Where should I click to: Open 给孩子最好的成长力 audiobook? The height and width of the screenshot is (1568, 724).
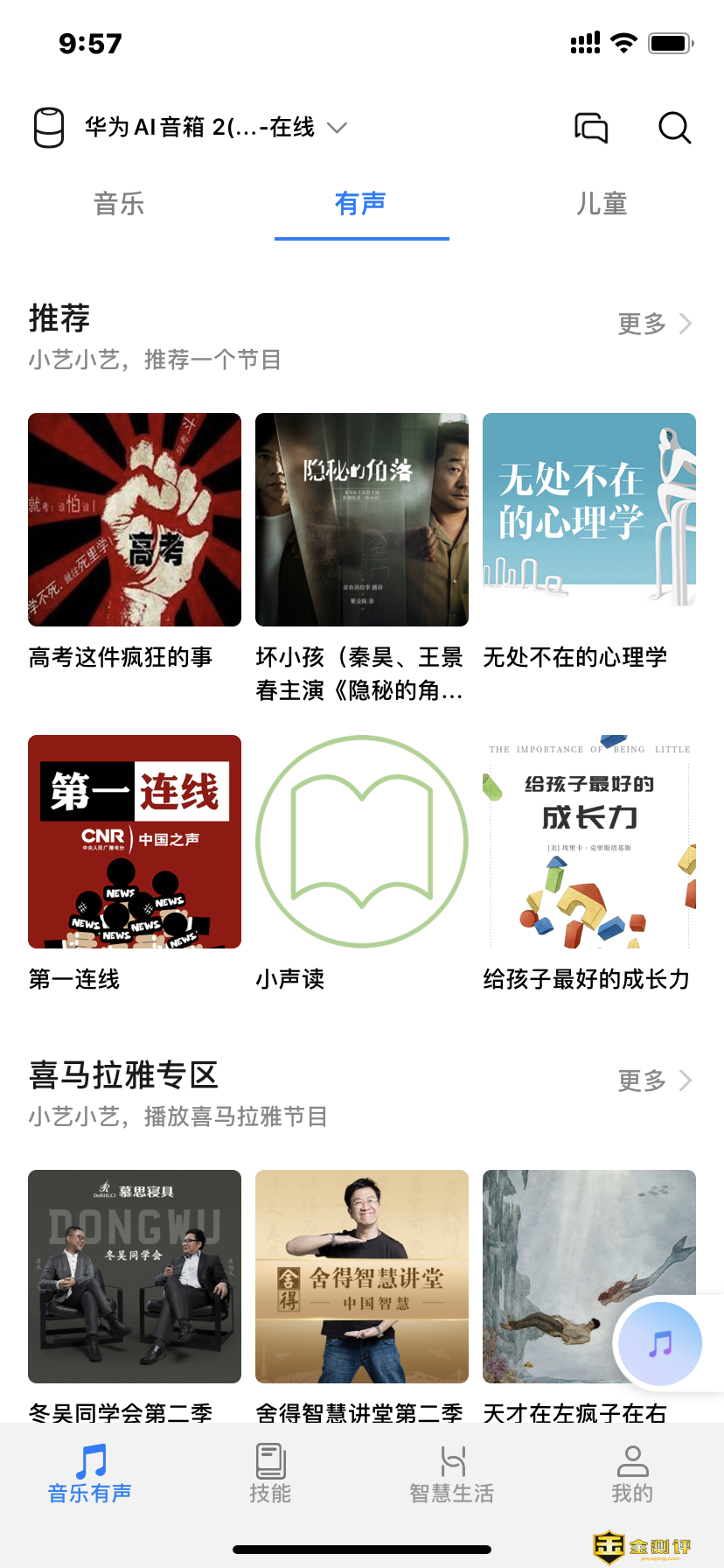589,842
